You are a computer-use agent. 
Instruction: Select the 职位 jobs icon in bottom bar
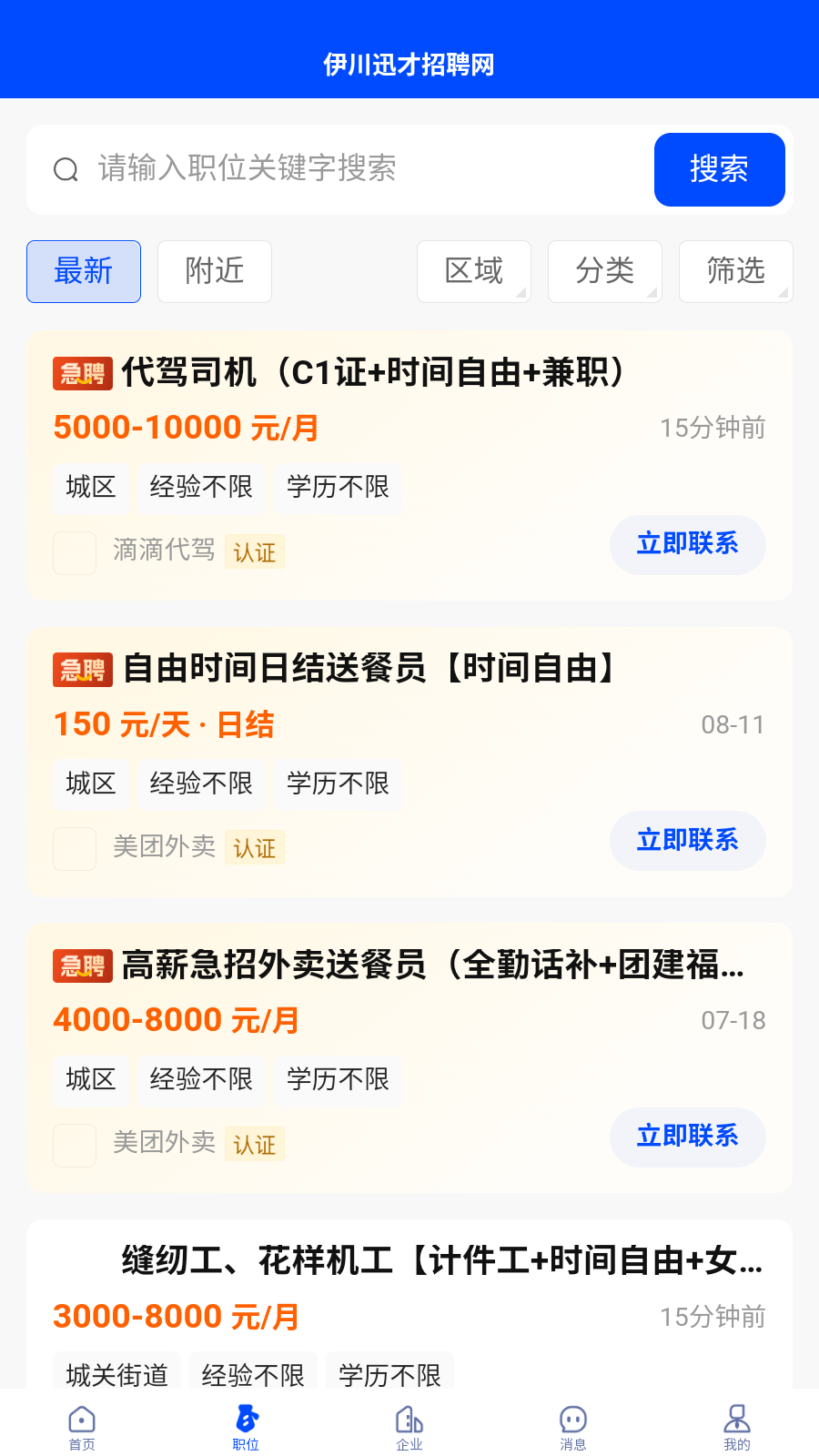coord(244,1425)
